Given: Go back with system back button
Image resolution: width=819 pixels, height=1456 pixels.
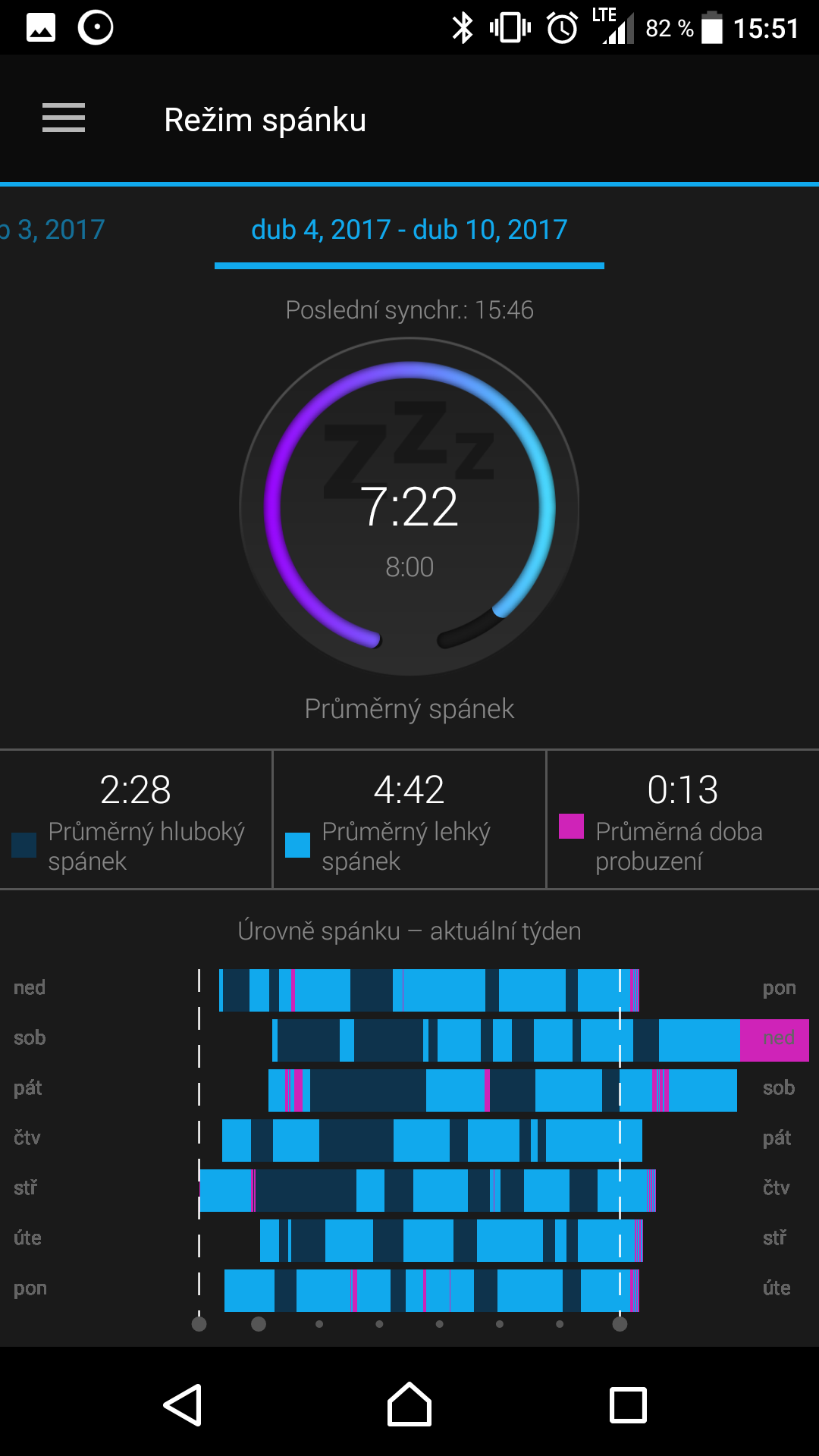Looking at the screenshot, I should pyautogui.click(x=183, y=1405).
